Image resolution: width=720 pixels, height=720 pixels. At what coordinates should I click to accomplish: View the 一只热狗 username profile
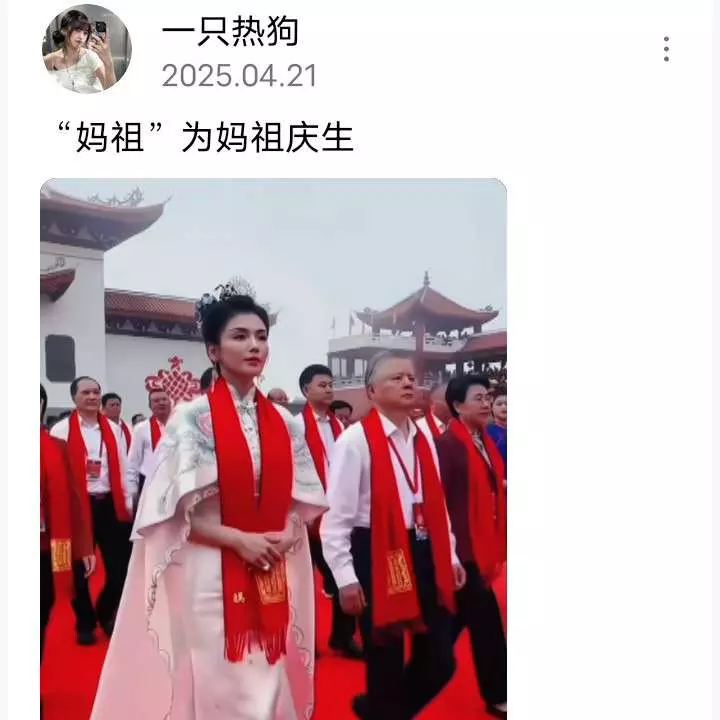(230, 32)
